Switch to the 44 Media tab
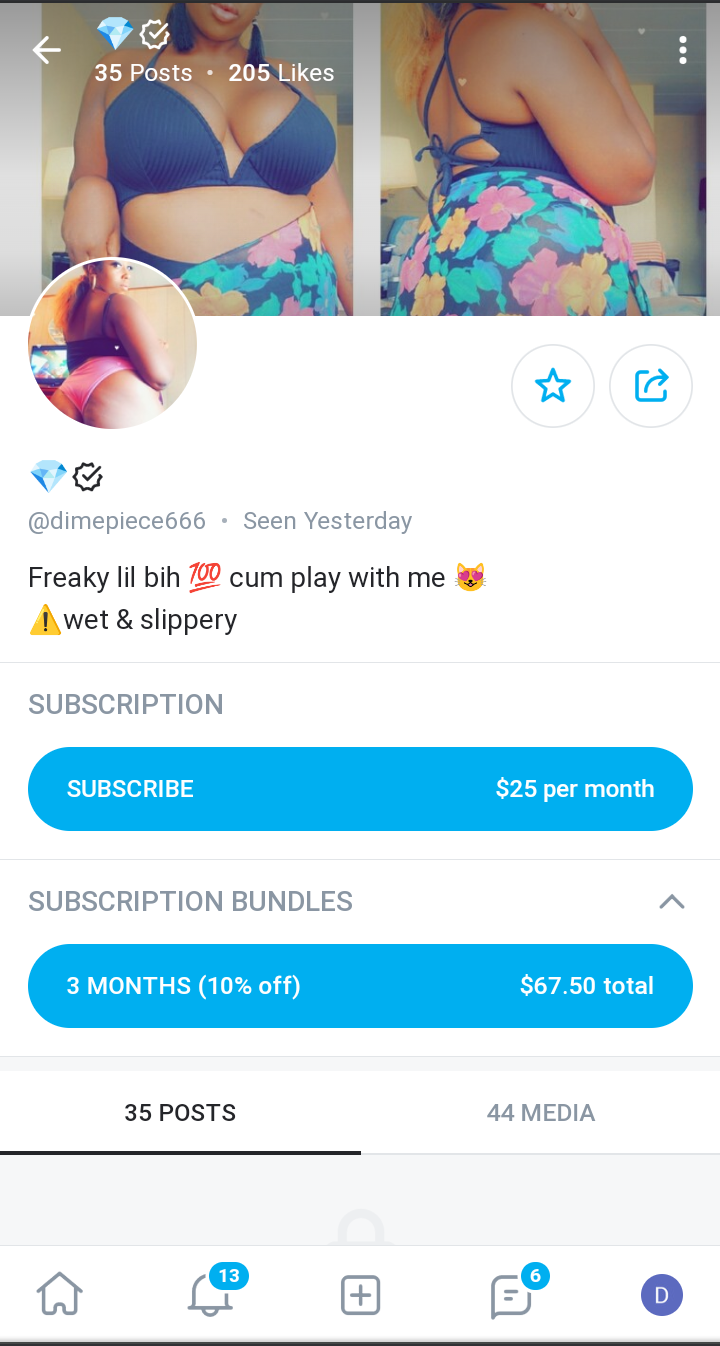720x1346 pixels. (x=541, y=1113)
